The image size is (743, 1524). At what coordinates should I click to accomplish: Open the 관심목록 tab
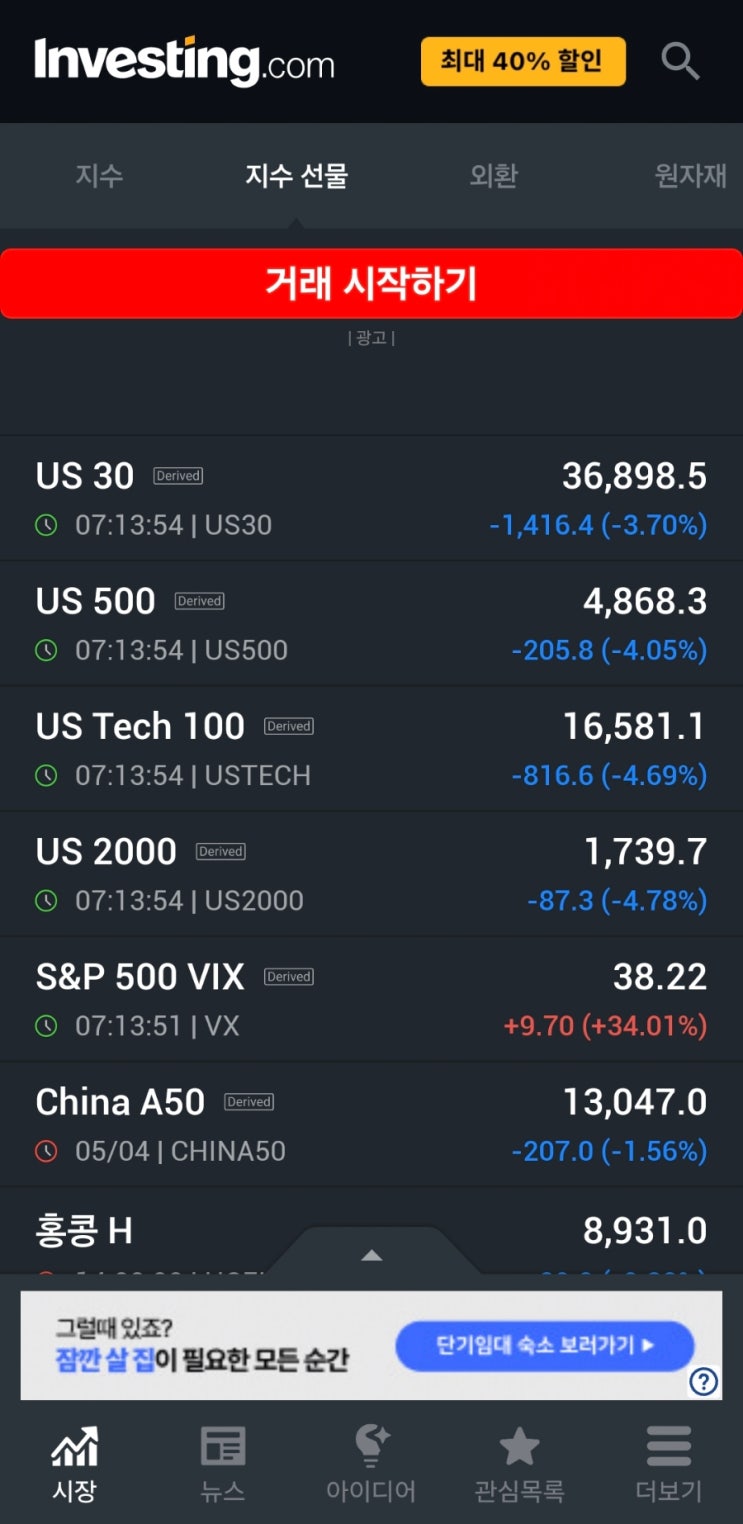(519, 1464)
